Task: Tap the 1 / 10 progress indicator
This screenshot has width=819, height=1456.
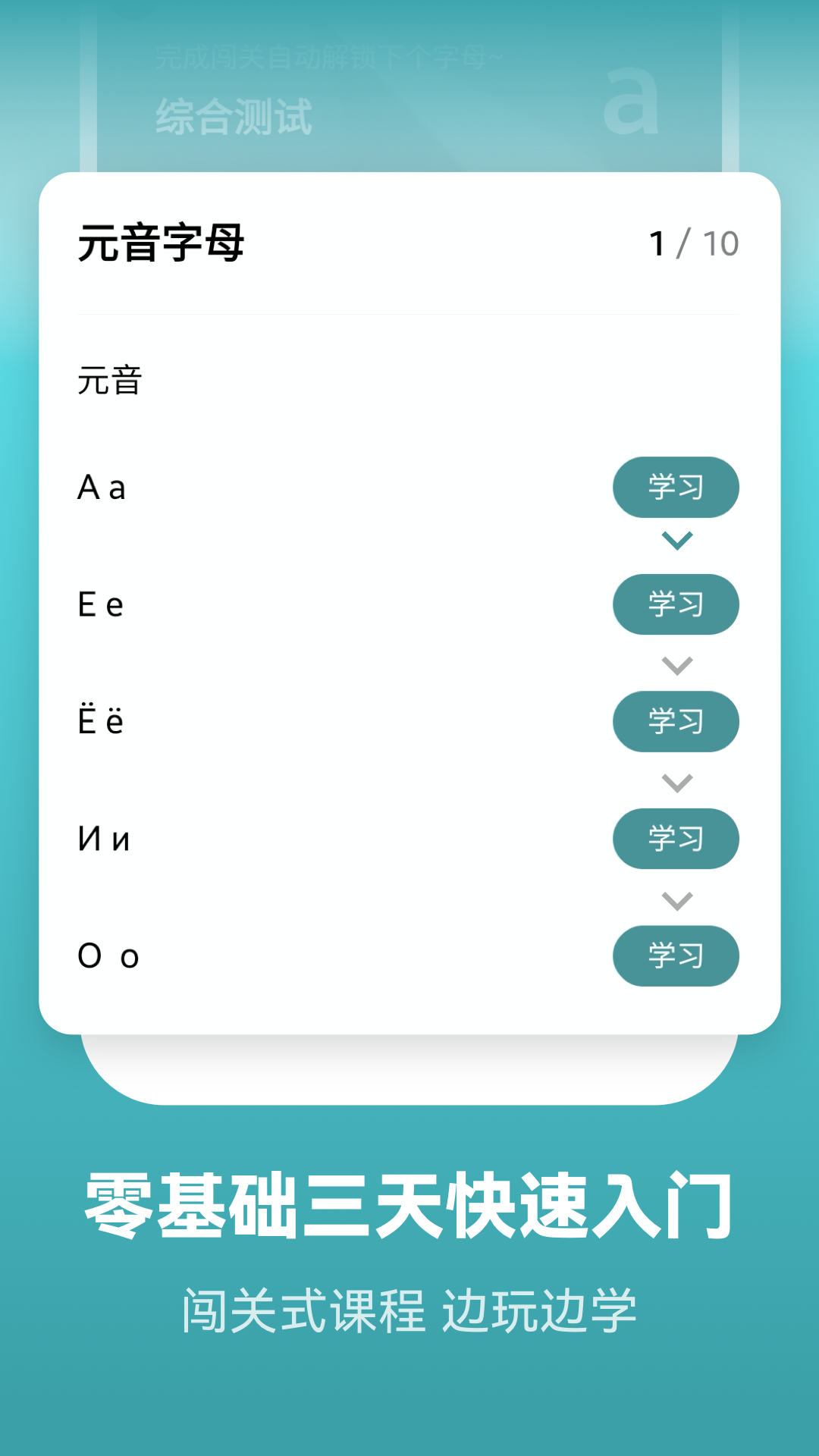Action: click(x=695, y=241)
